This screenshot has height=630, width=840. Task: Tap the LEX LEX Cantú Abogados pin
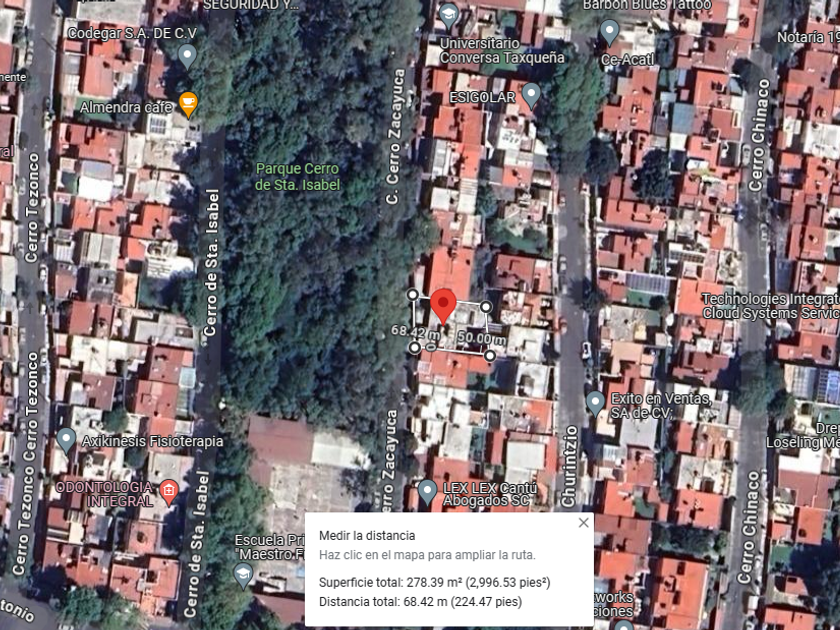click(427, 492)
